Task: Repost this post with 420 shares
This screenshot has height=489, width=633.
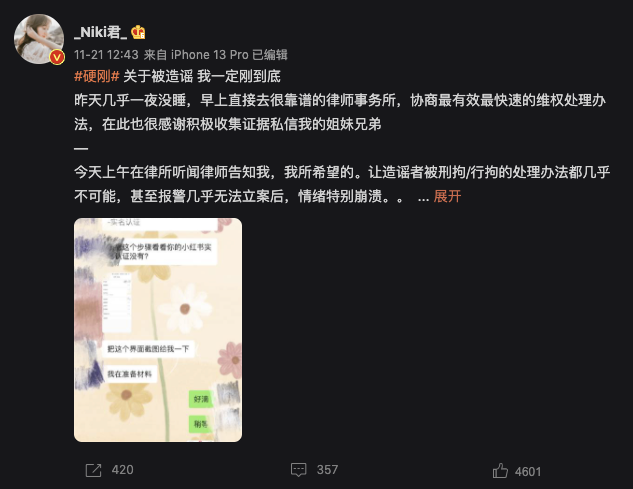Action: coord(110,469)
